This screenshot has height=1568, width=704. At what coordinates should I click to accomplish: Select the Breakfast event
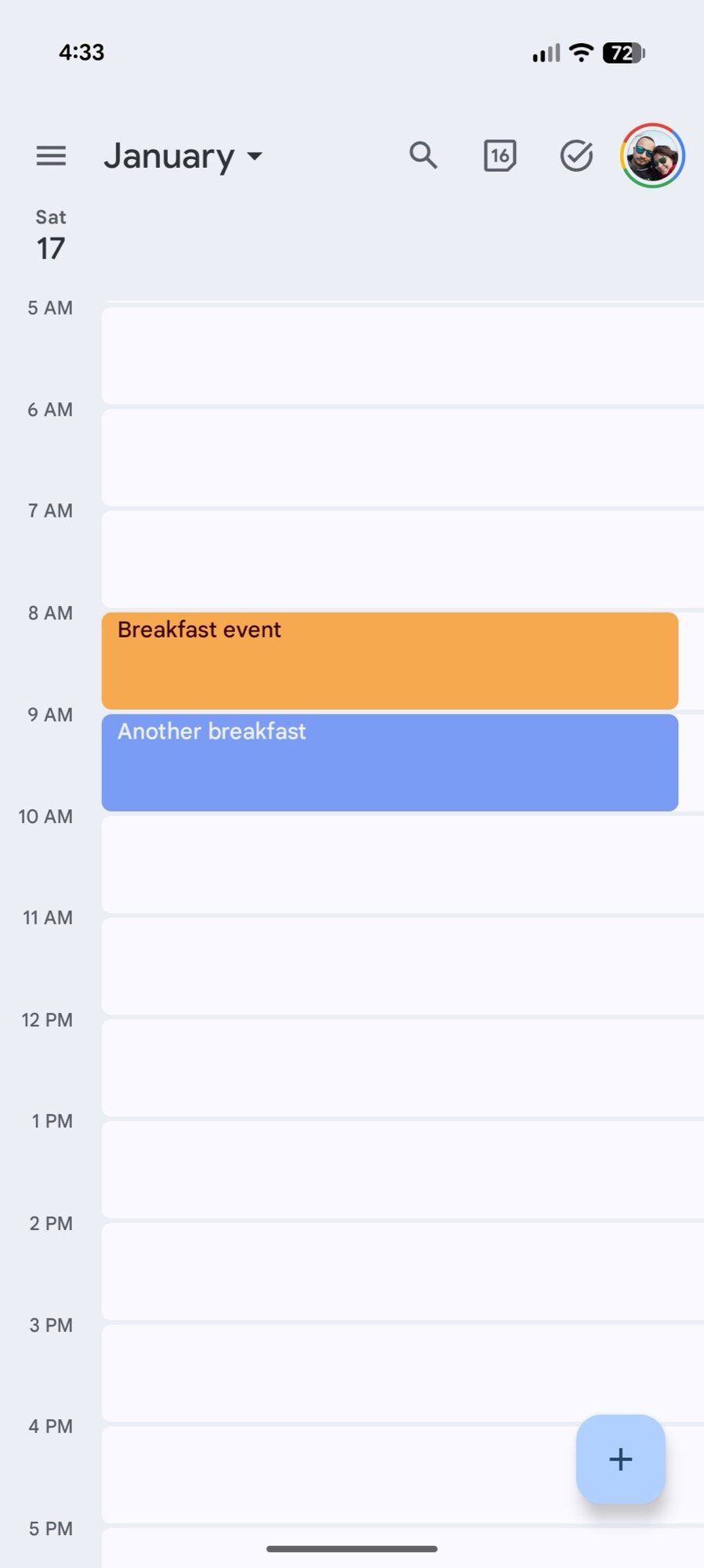[390, 659]
